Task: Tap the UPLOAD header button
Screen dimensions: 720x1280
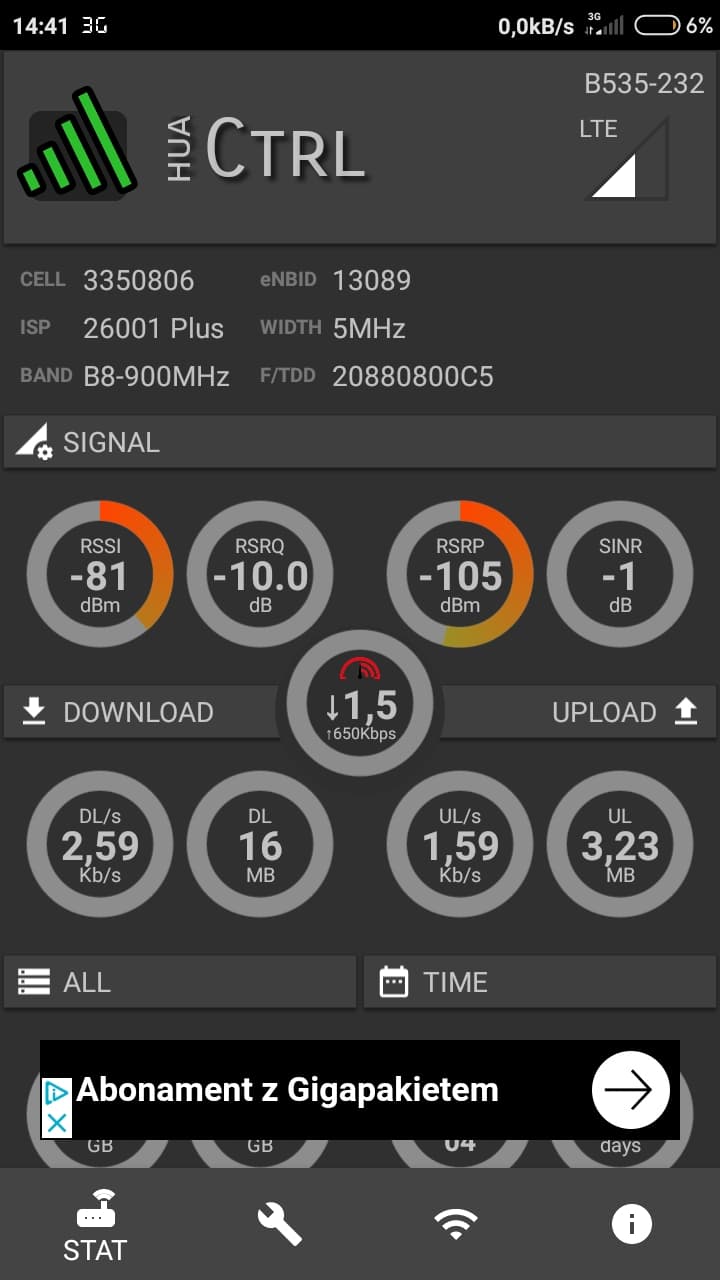Action: pyautogui.click(x=578, y=712)
